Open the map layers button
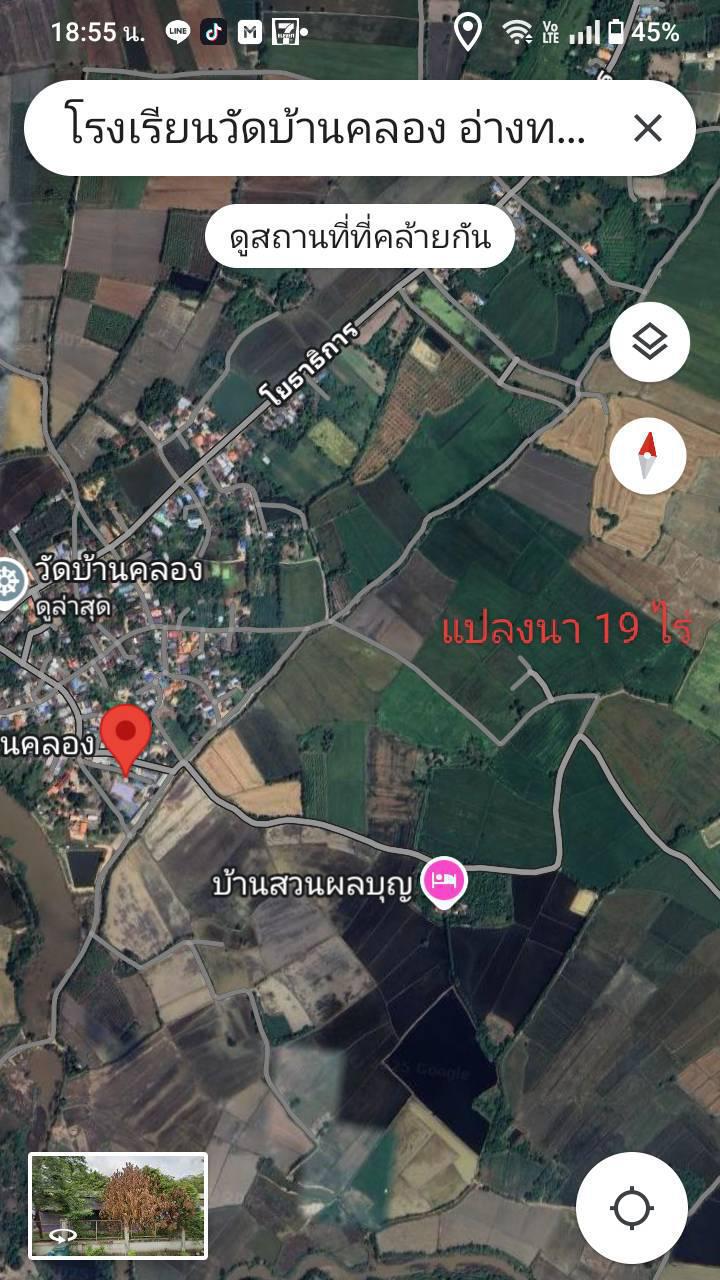This screenshot has height=1280, width=720. [x=649, y=342]
